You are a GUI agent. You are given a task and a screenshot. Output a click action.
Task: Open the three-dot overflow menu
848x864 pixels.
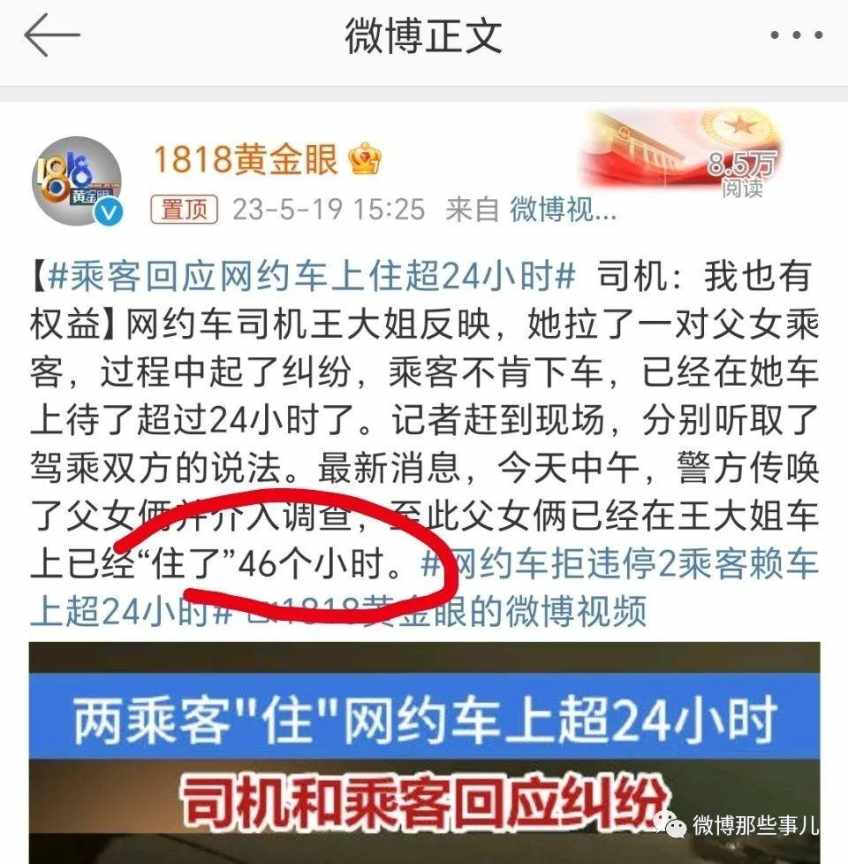point(795,37)
